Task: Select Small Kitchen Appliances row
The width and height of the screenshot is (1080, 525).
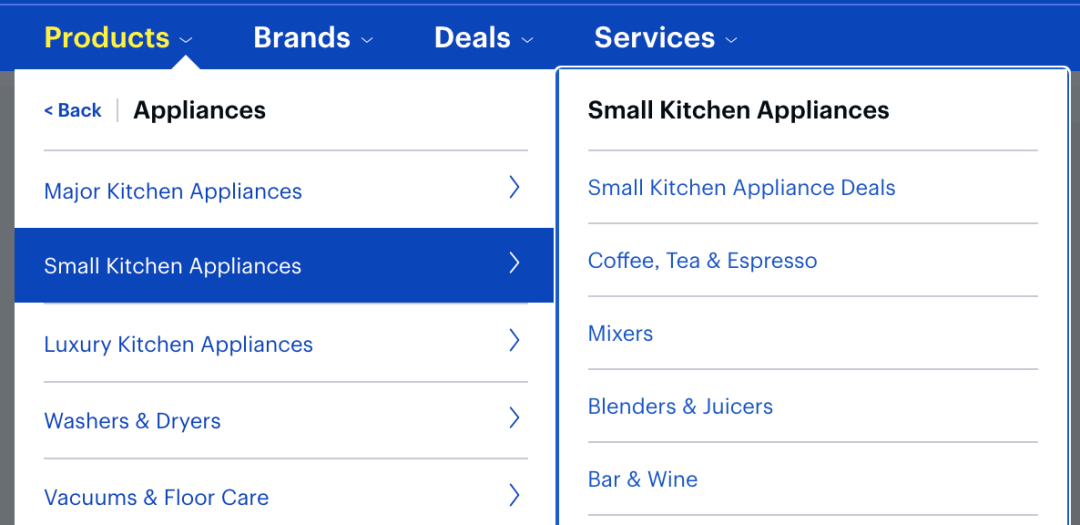Action: pyautogui.click(x=283, y=266)
